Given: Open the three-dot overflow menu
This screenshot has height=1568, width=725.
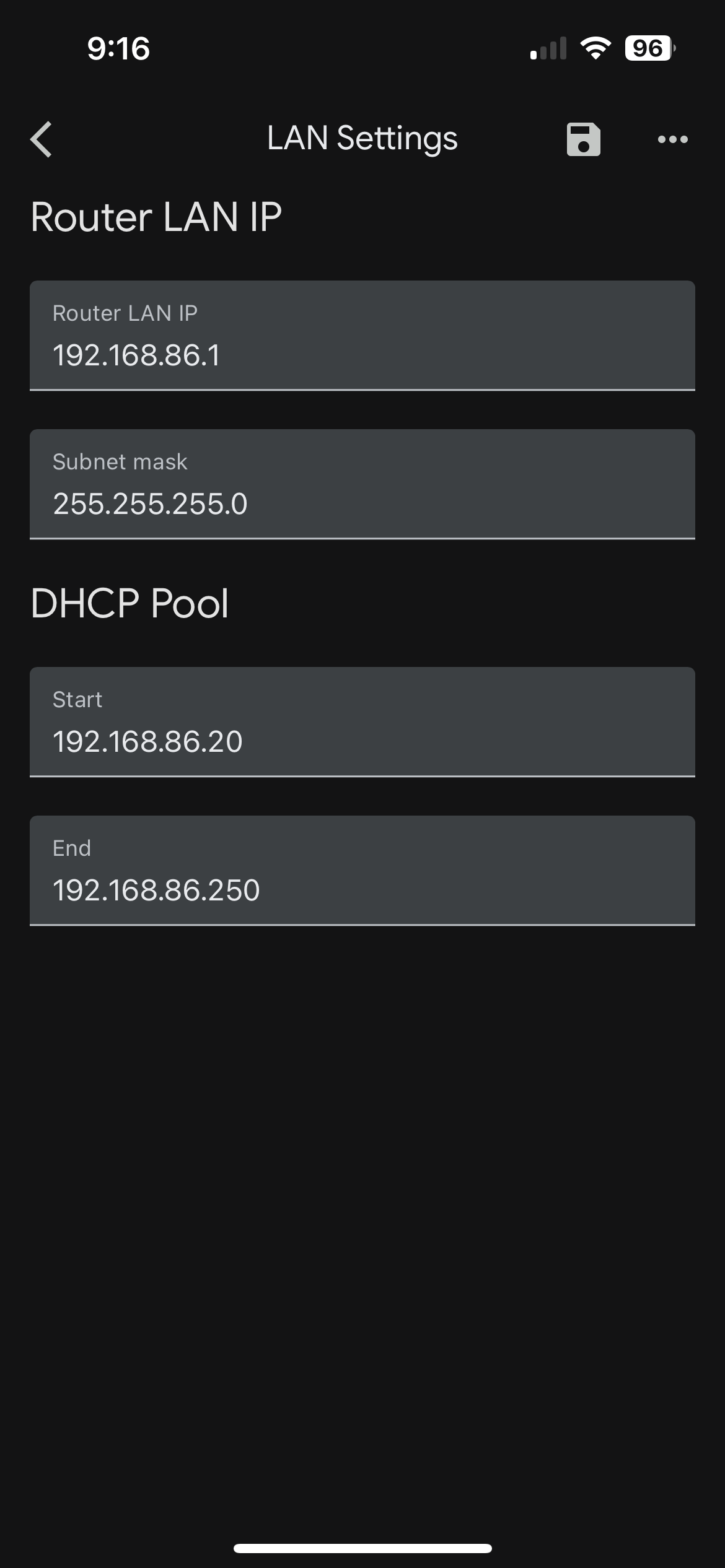Looking at the screenshot, I should [672, 139].
